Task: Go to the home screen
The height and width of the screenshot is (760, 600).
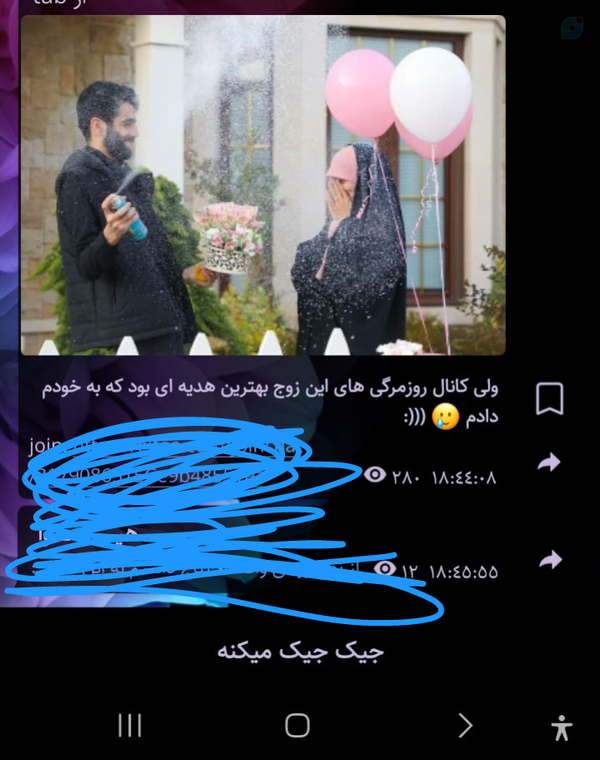Action: 297,726
